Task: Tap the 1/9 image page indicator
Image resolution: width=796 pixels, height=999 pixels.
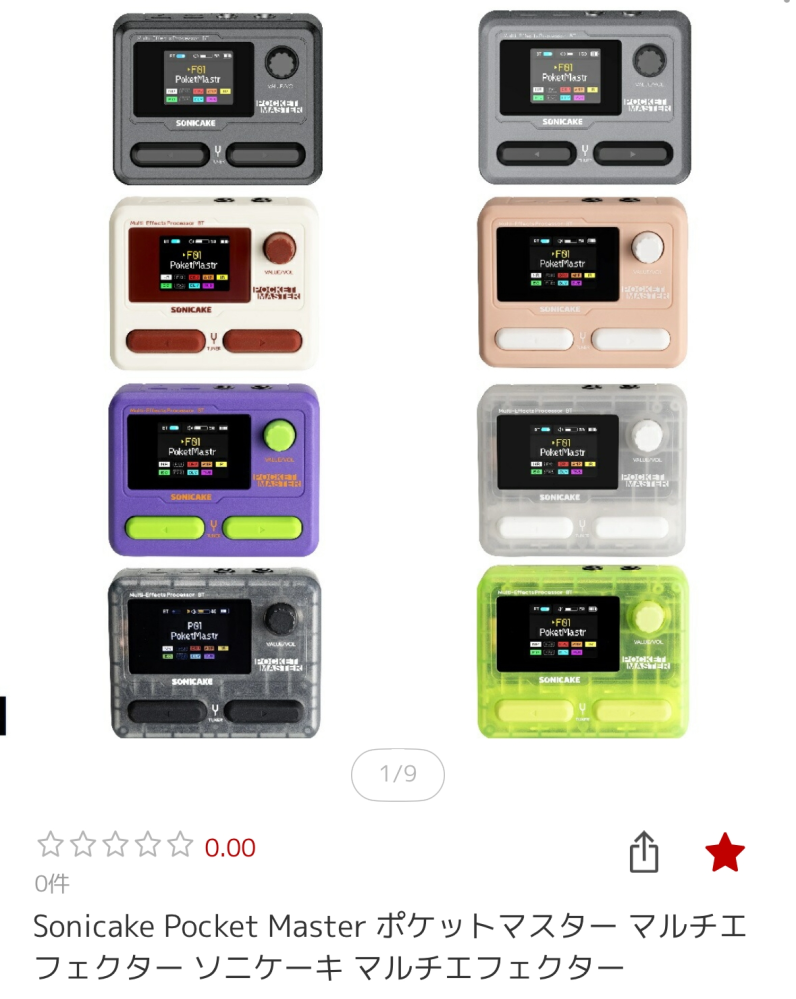Action: (398, 774)
